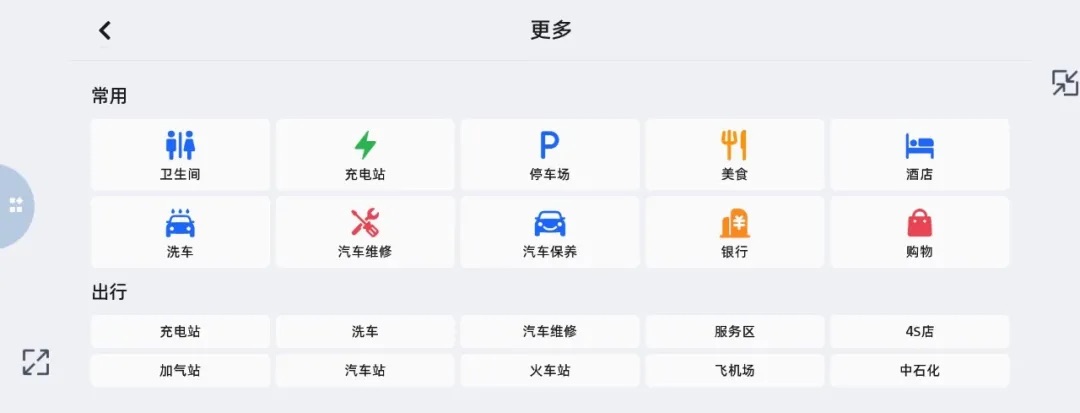Viewport: 1080px width, 413px height.
Task: Select 洗车 with the car icon
Action: tap(180, 232)
